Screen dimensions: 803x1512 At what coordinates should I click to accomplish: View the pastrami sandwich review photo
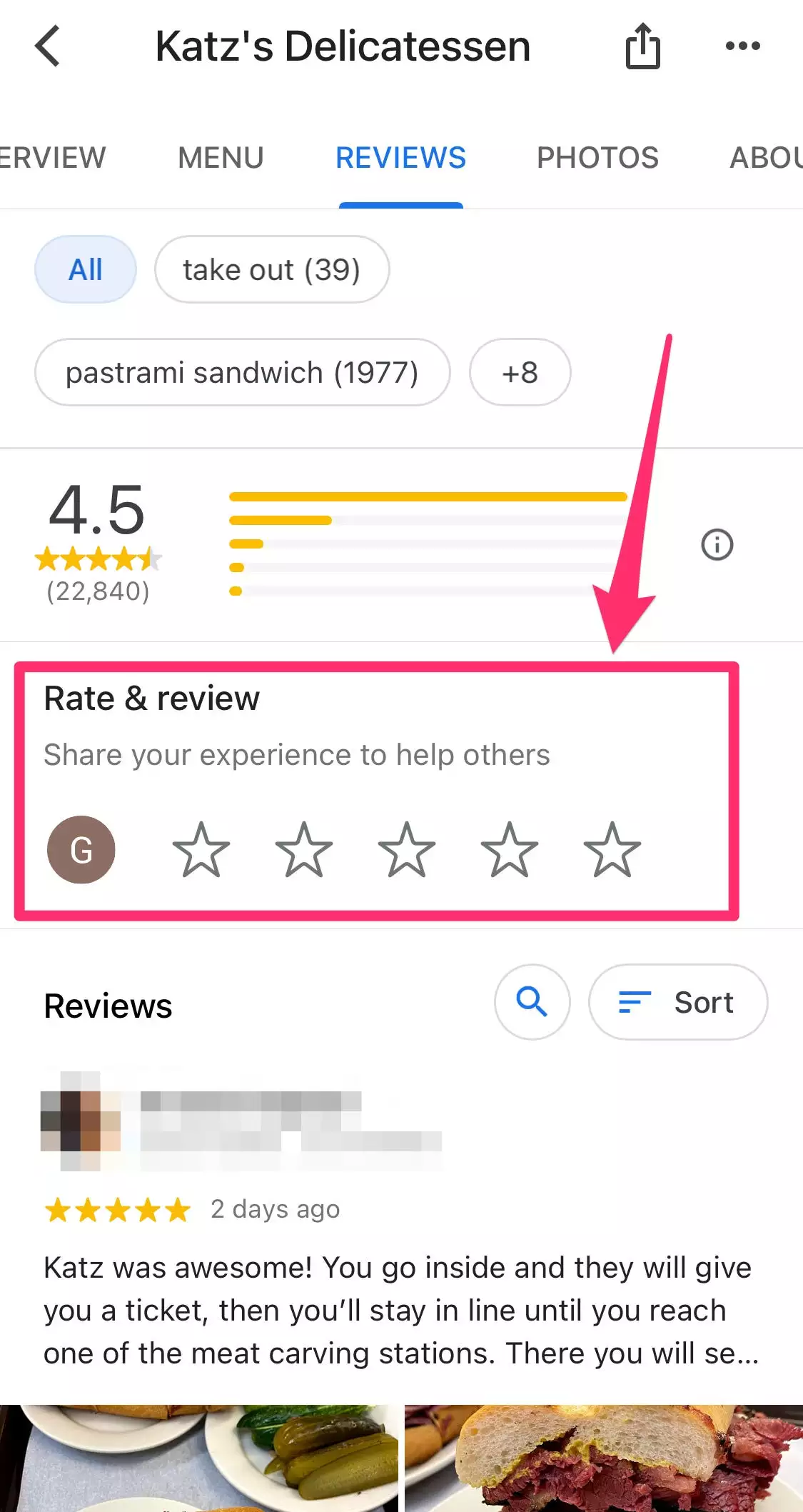pyautogui.click(x=604, y=1458)
